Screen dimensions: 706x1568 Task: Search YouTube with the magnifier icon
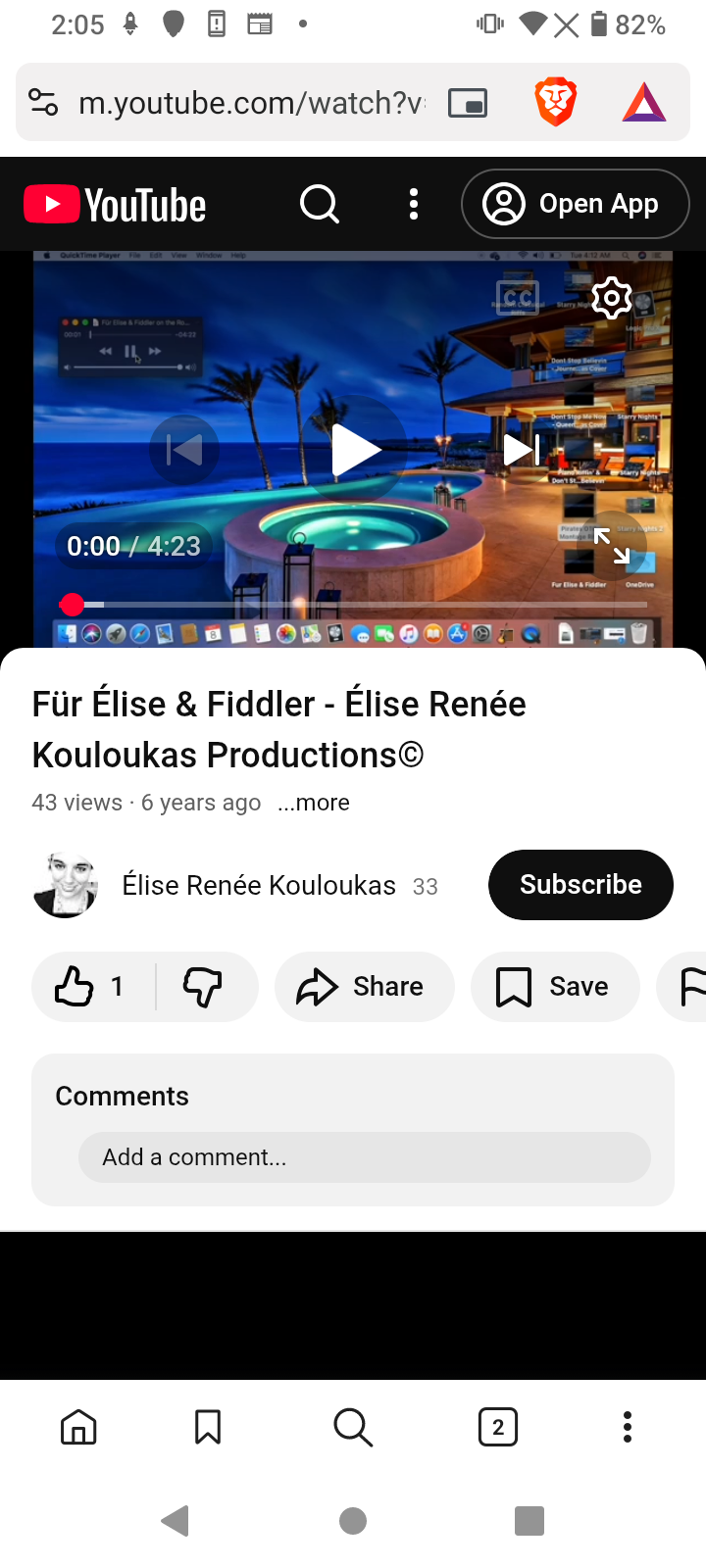click(320, 204)
